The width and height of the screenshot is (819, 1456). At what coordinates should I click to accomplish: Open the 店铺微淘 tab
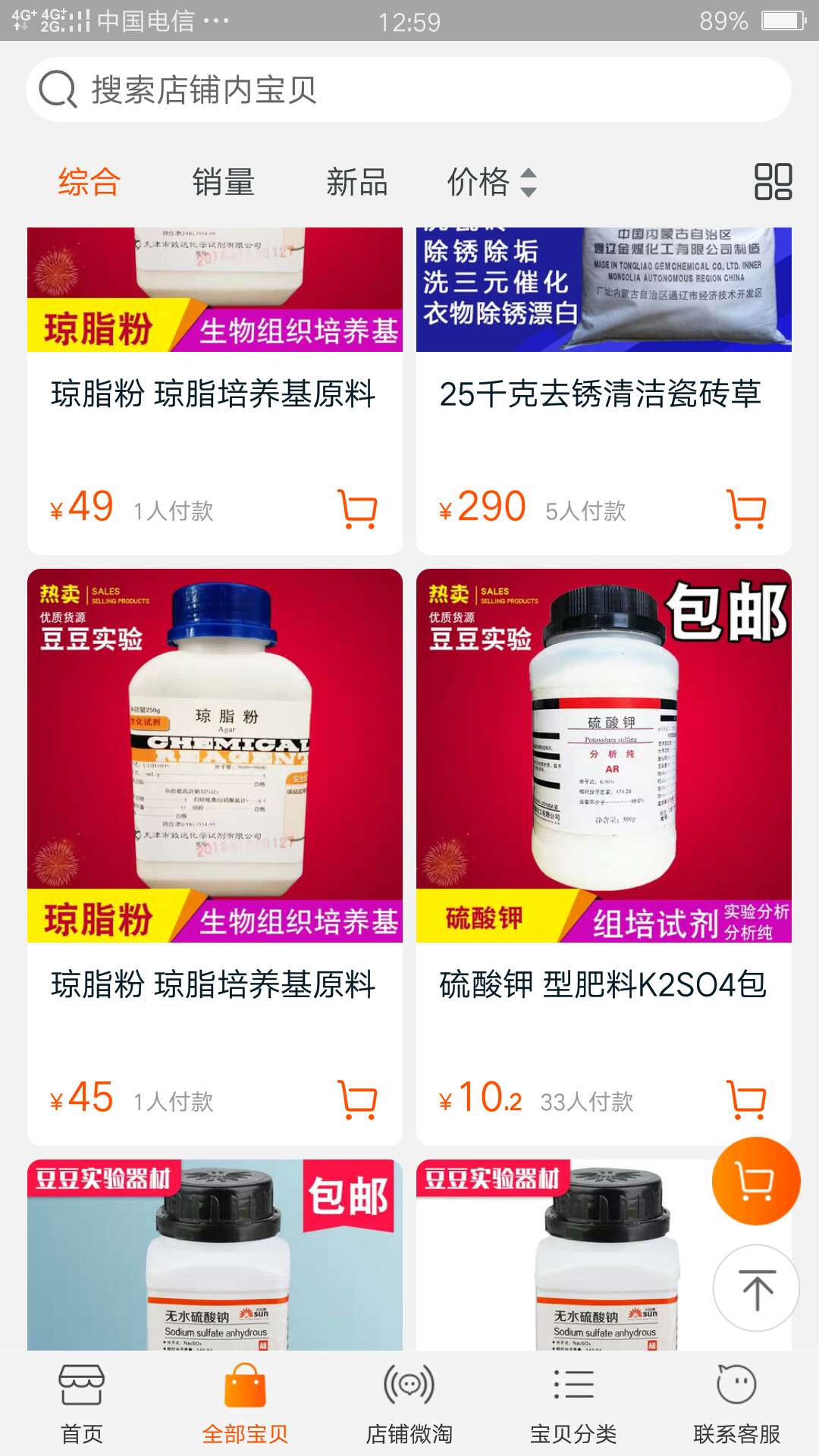(409, 1404)
